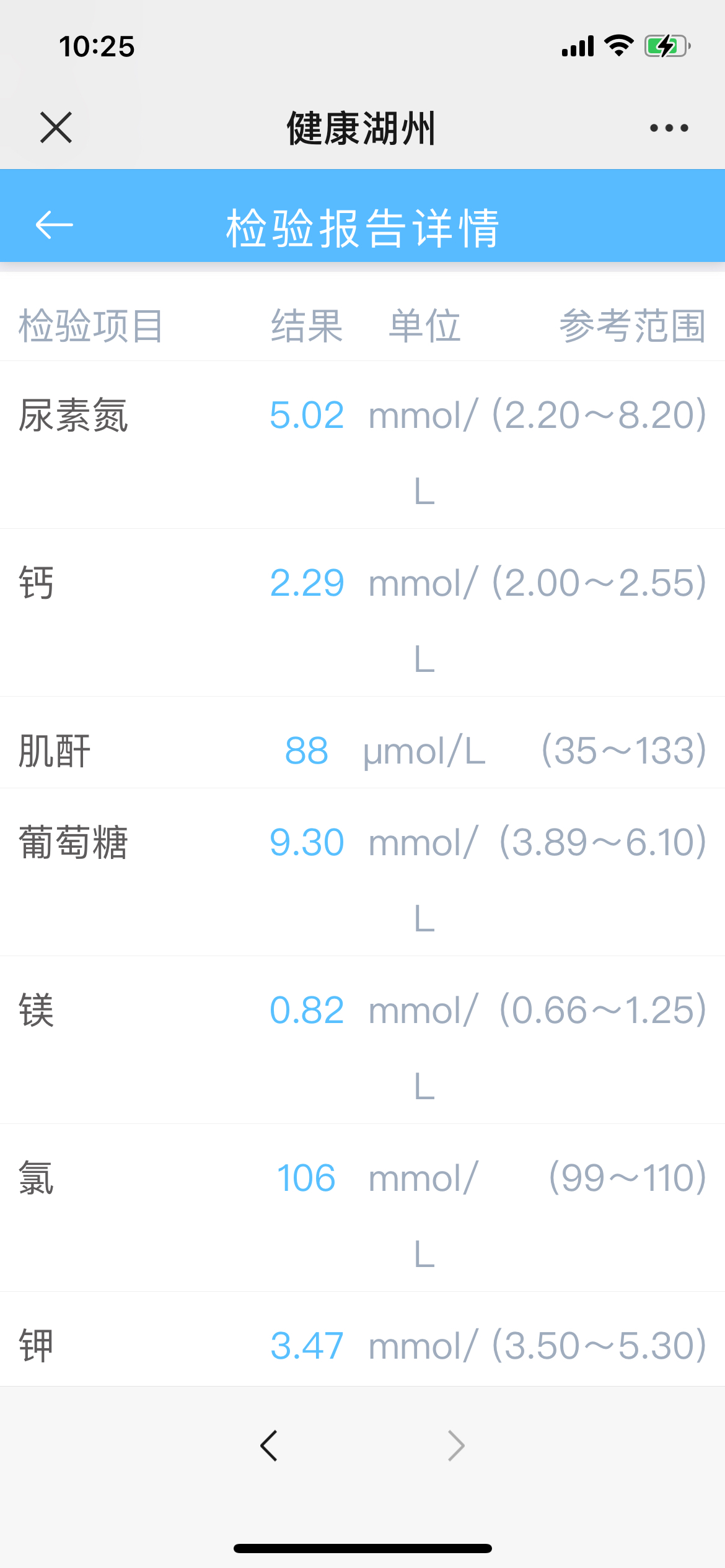Go back from 检验报告详情 page

pyautogui.click(x=55, y=224)
